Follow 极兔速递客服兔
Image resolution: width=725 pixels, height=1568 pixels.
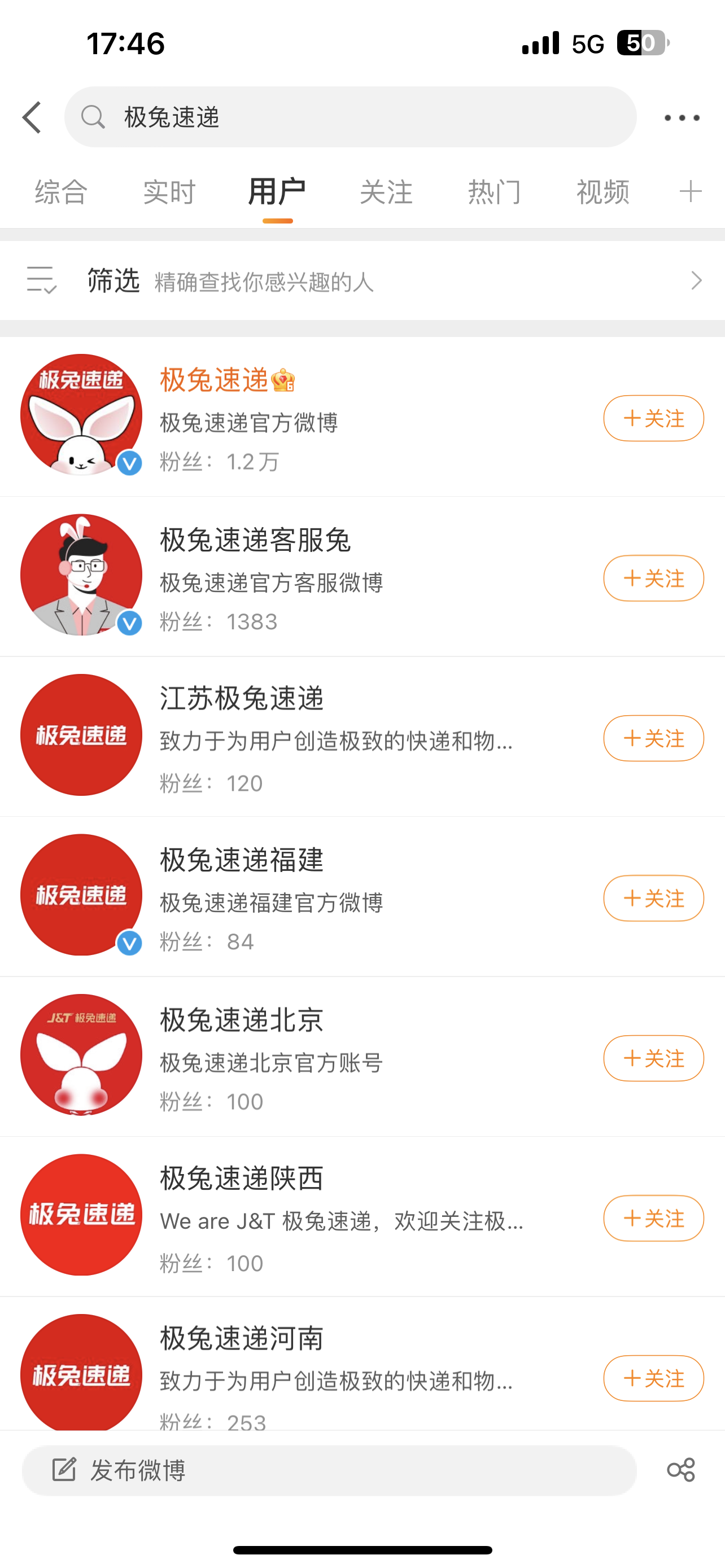pyautogui.click(x=653, y=578)
